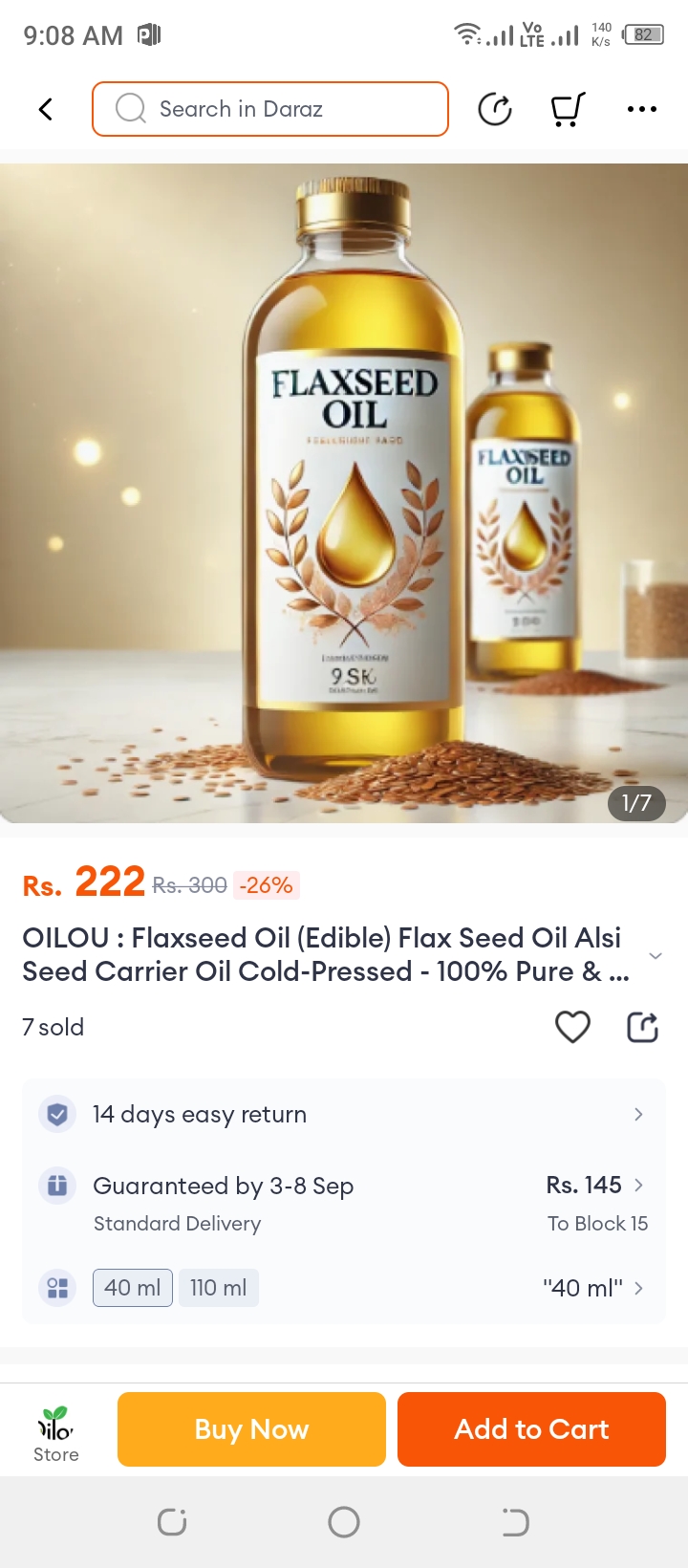
Task: Go to the system home screen
Action: pos(344,1521)
